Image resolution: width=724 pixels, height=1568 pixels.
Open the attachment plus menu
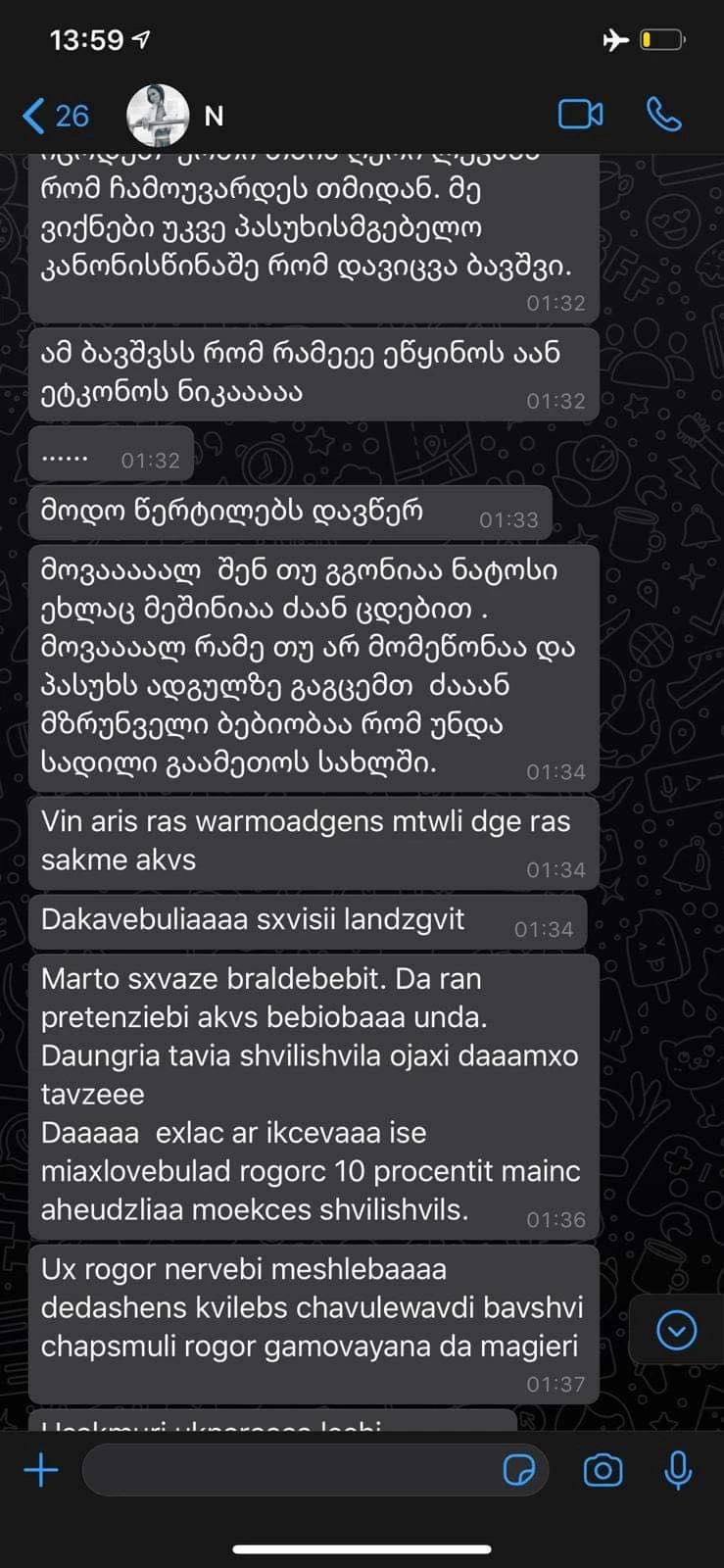click(x=41, y=1470)
